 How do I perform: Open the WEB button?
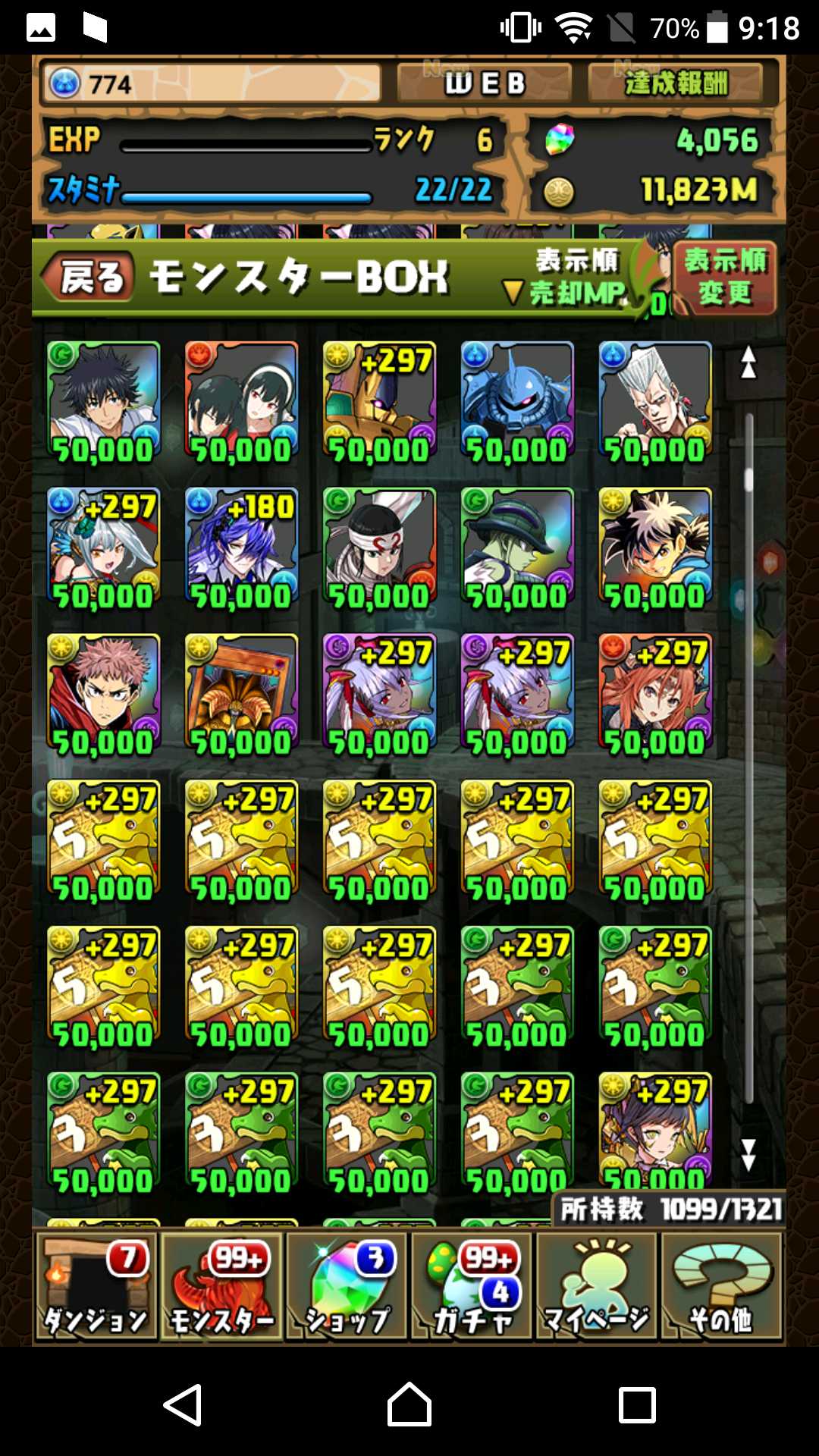(484, 83)
